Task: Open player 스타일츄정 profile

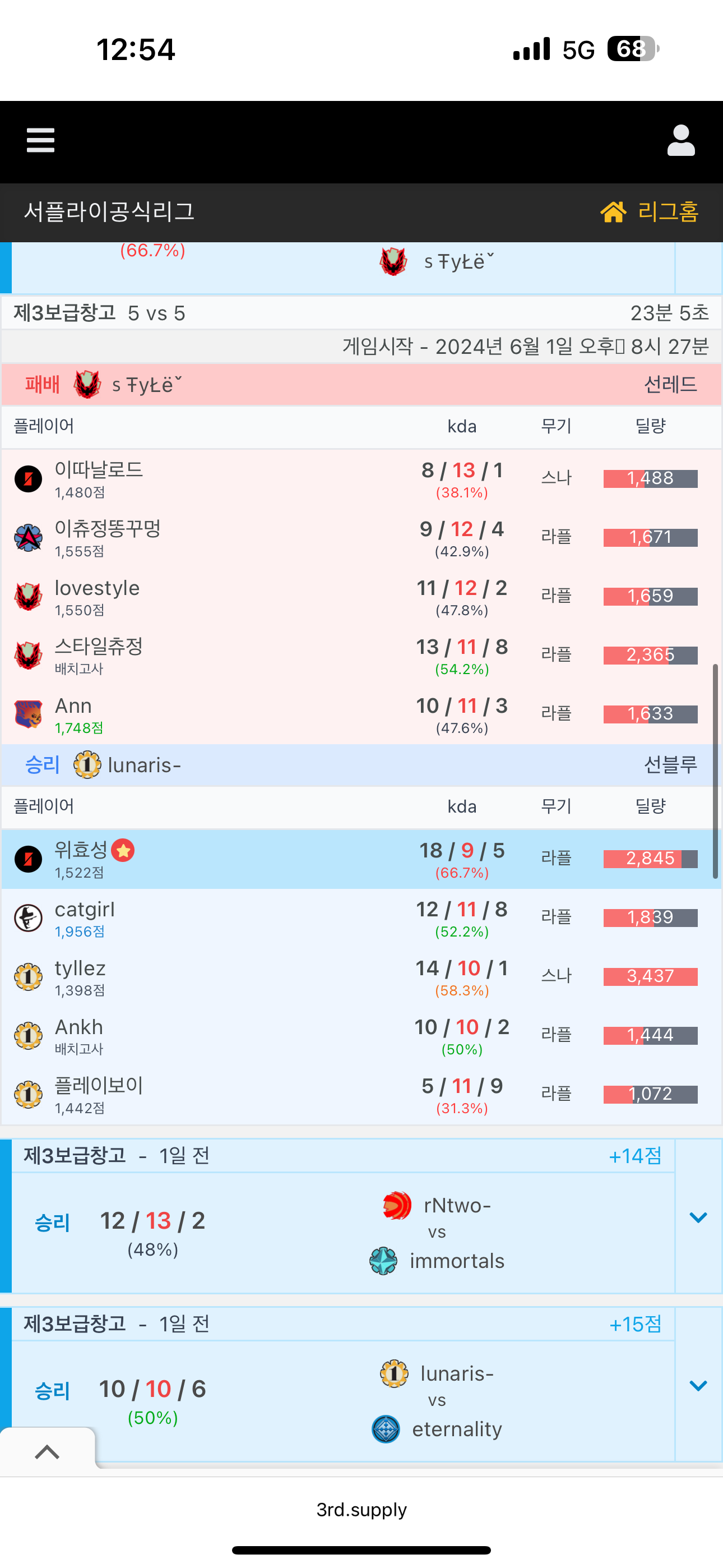Action: pos(99,647)
